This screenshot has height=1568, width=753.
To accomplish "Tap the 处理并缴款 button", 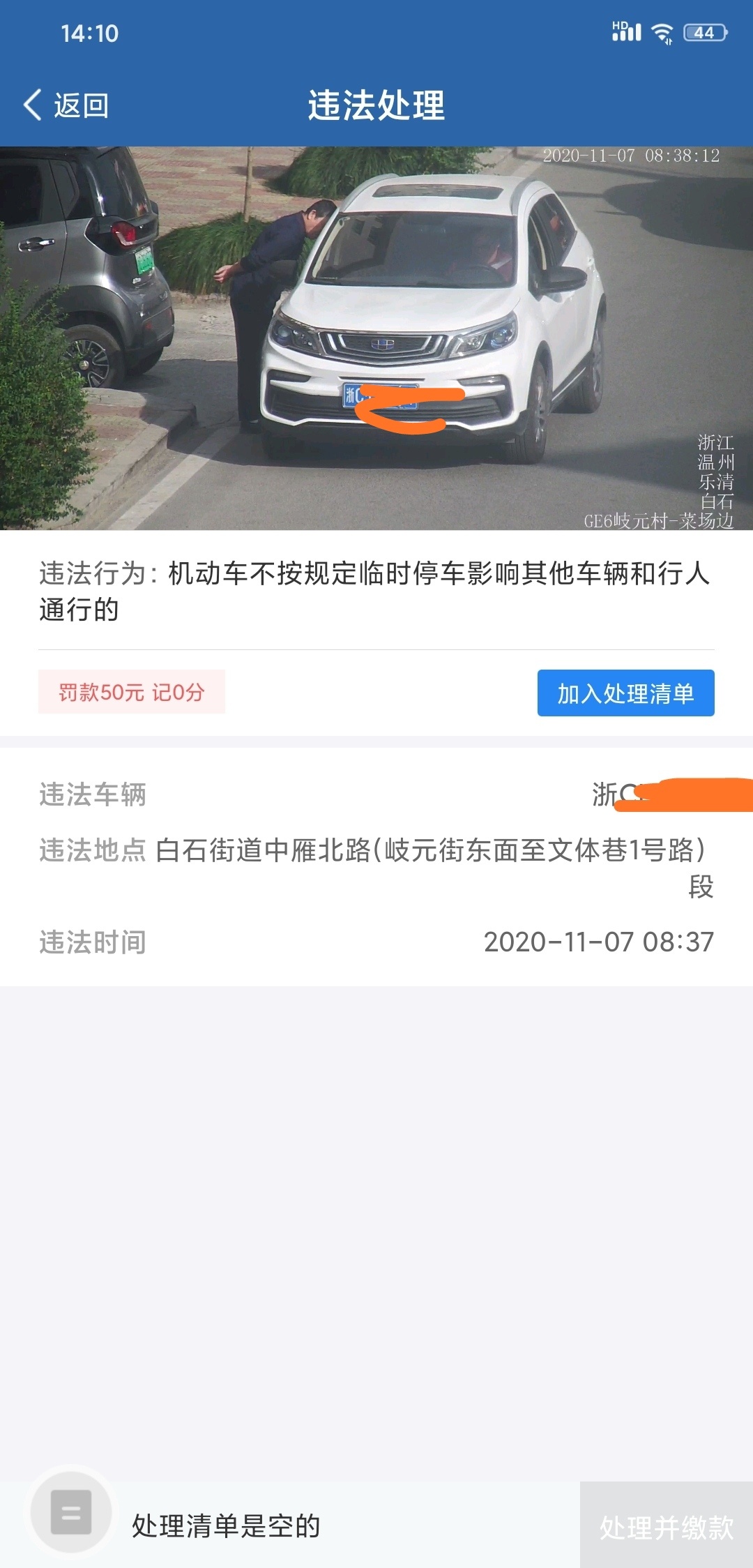I will point(666,1526).
